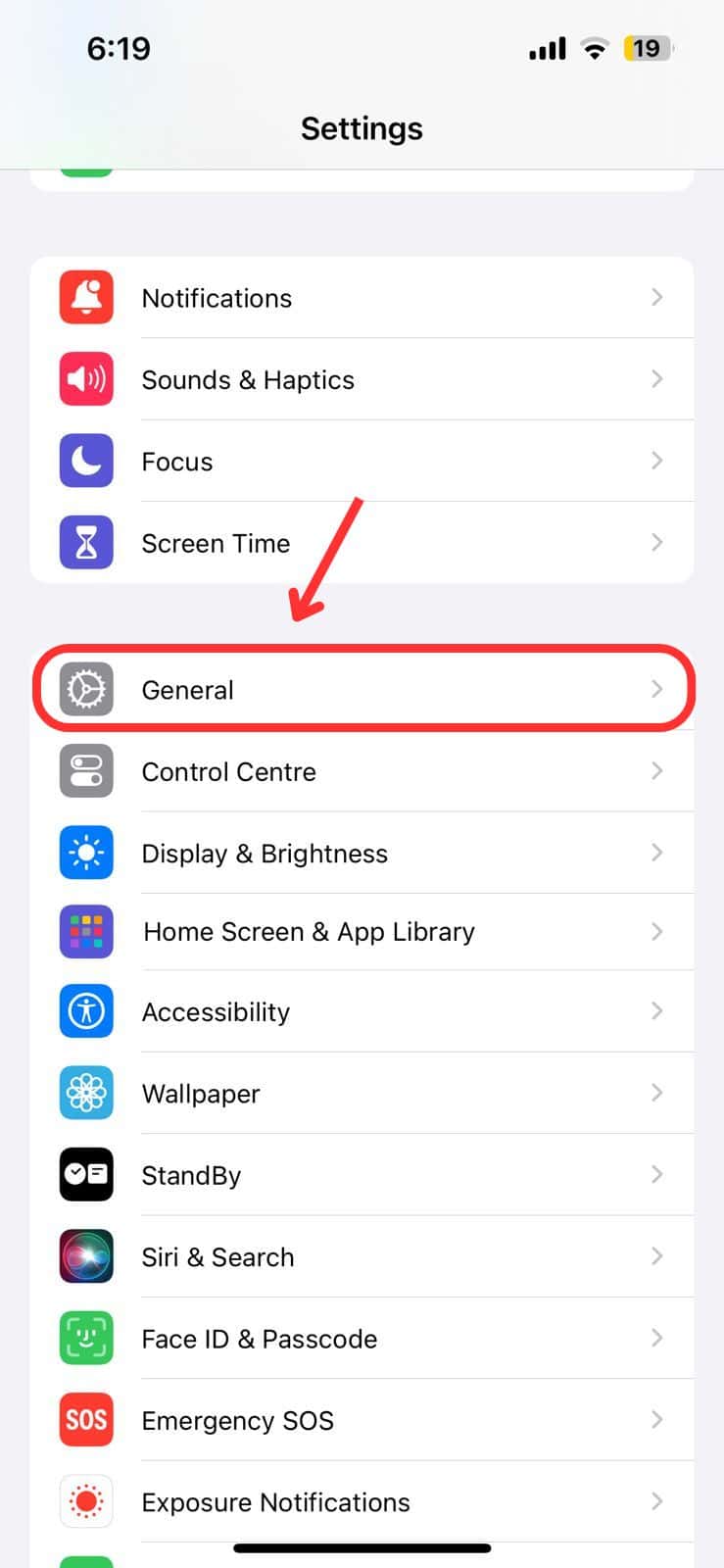Open Sounds & Haptics settings
The height and width of the screenshot is (1568, 724).
[x=362, y=379]
